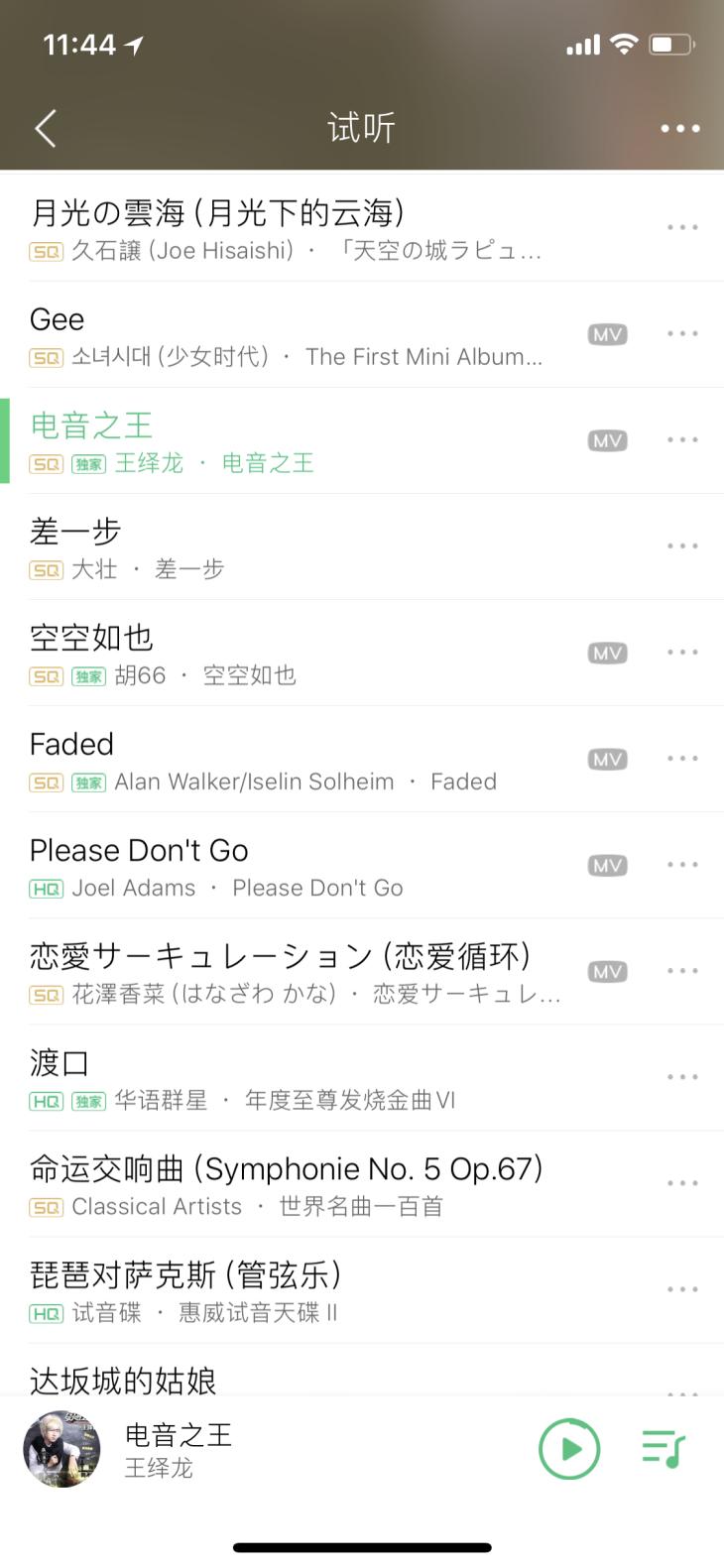
Task: Tap the SQ quality badge on 月光の雲海
Action: [44, 251]
